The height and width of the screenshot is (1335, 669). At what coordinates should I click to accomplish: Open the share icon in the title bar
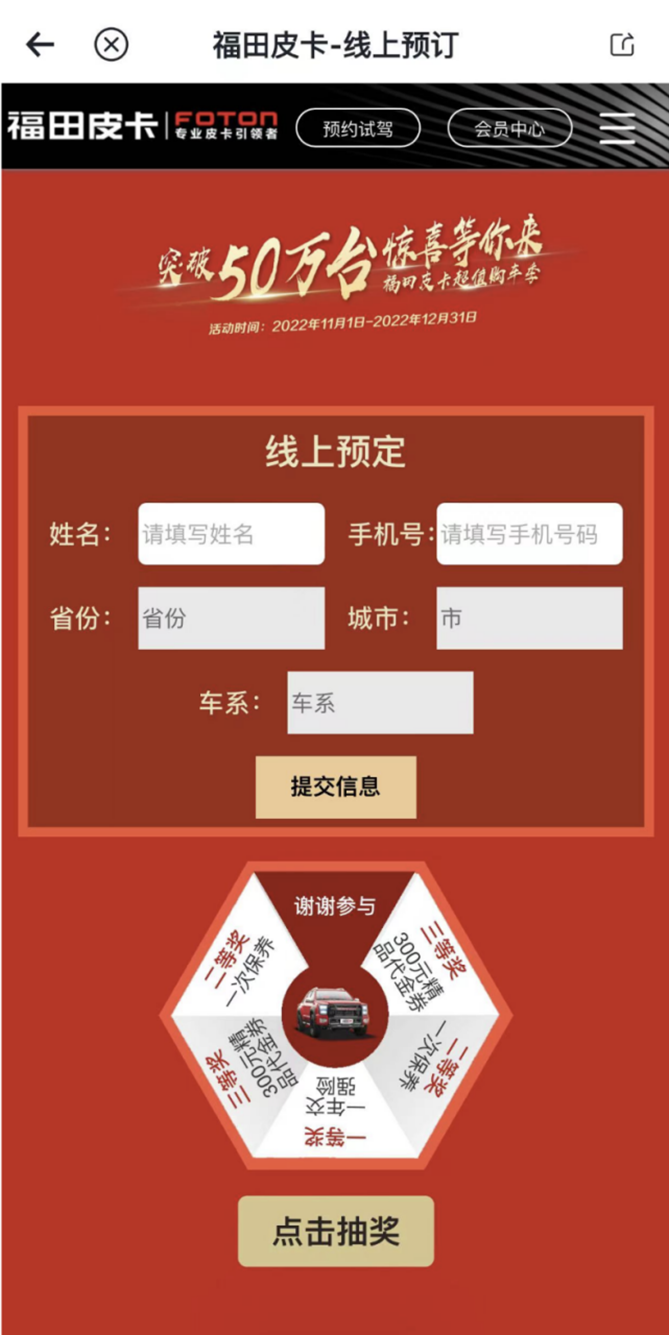pos(622,45)
